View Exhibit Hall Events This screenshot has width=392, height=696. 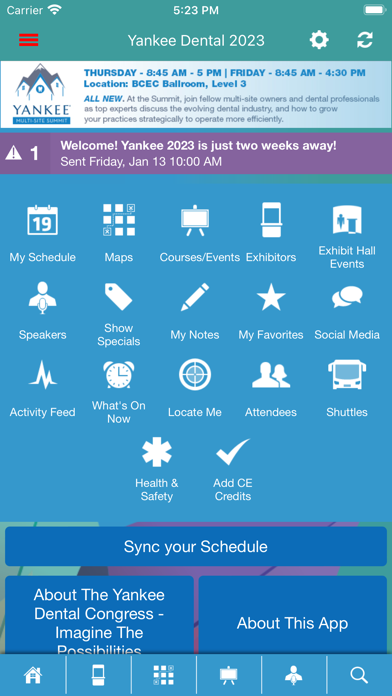347,236
